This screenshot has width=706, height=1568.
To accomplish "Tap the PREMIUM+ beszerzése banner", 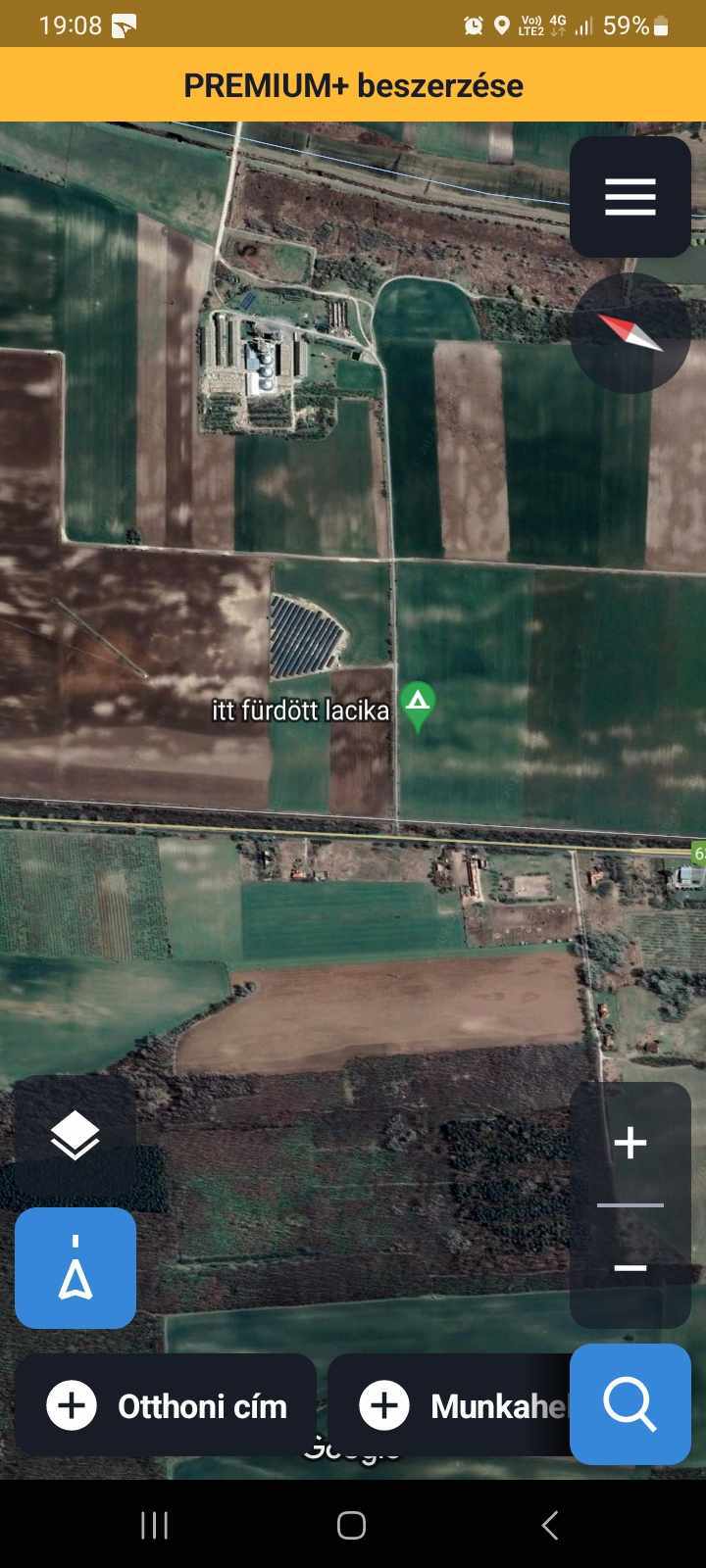I will pos(353,85).
